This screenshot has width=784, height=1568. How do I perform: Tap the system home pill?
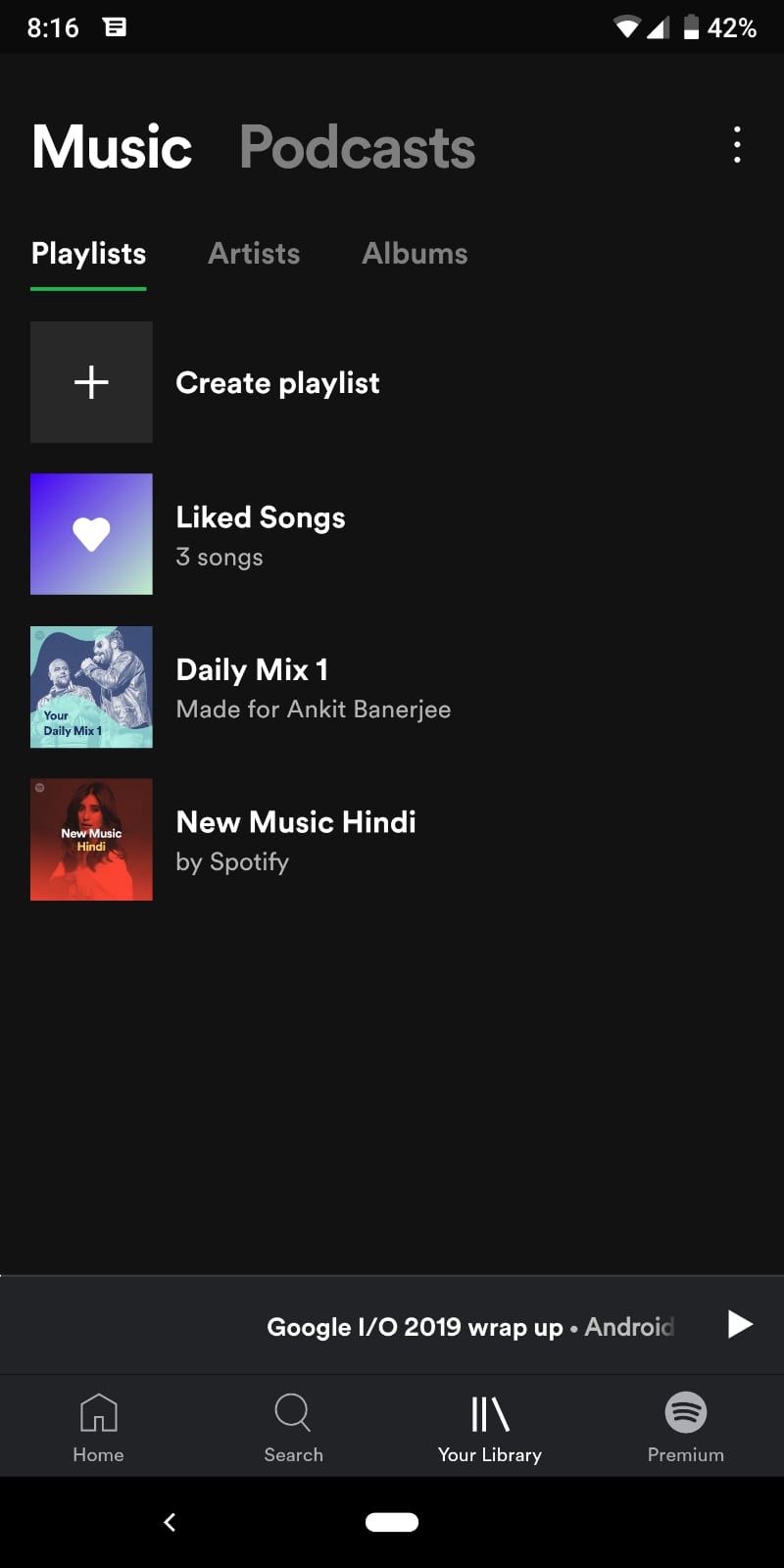click(392, 1522)
